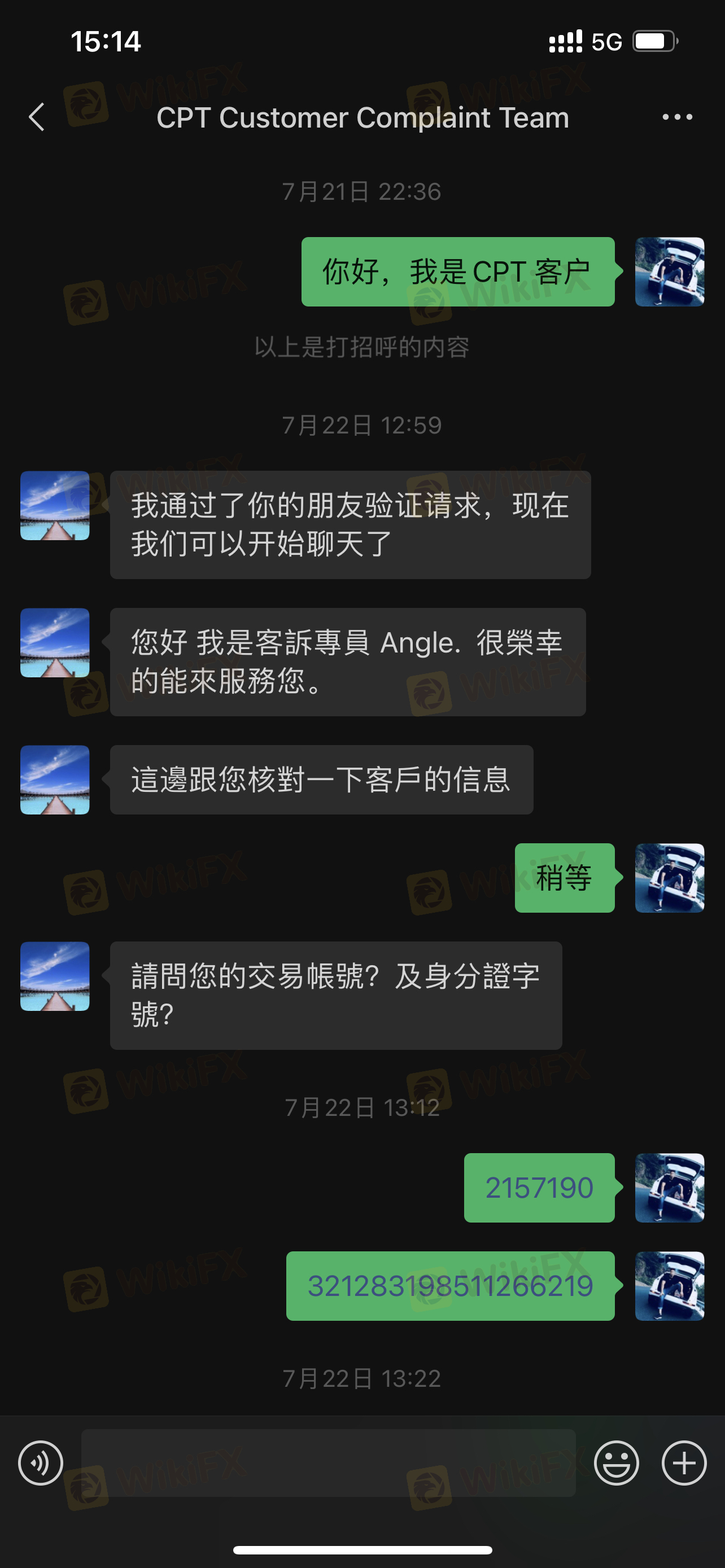Screen dimensions: 725x1568
Task: Open sender avatar beside Angle greeting message
Action: pos(55,642)
